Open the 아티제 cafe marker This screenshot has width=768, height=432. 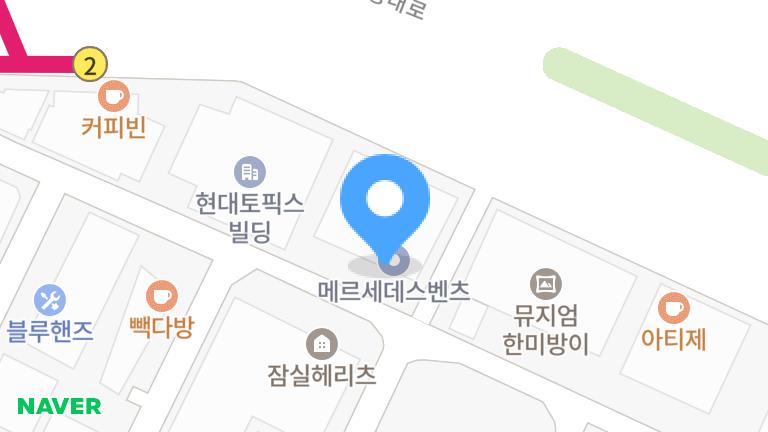coord(674,308)
